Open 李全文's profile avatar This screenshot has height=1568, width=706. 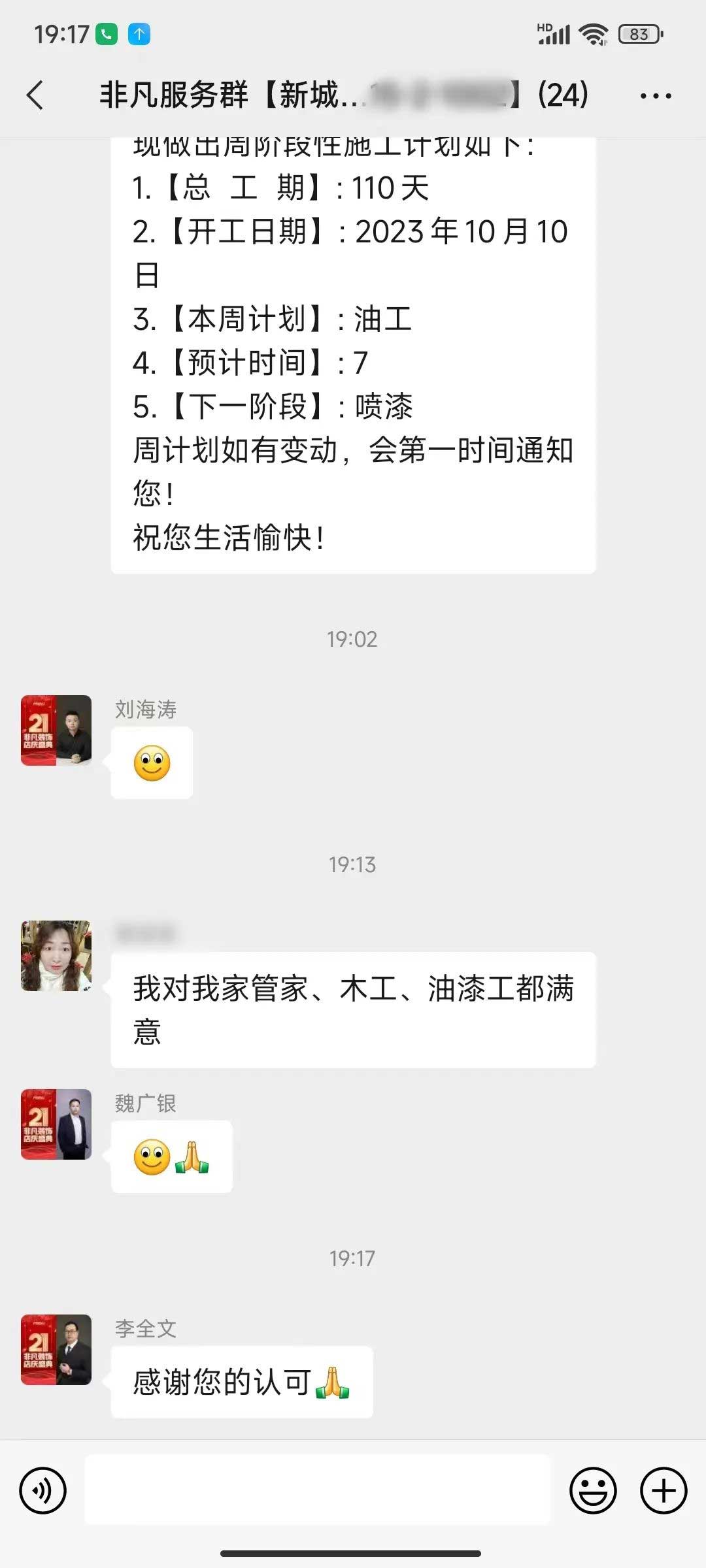(x=56, y=1350)
